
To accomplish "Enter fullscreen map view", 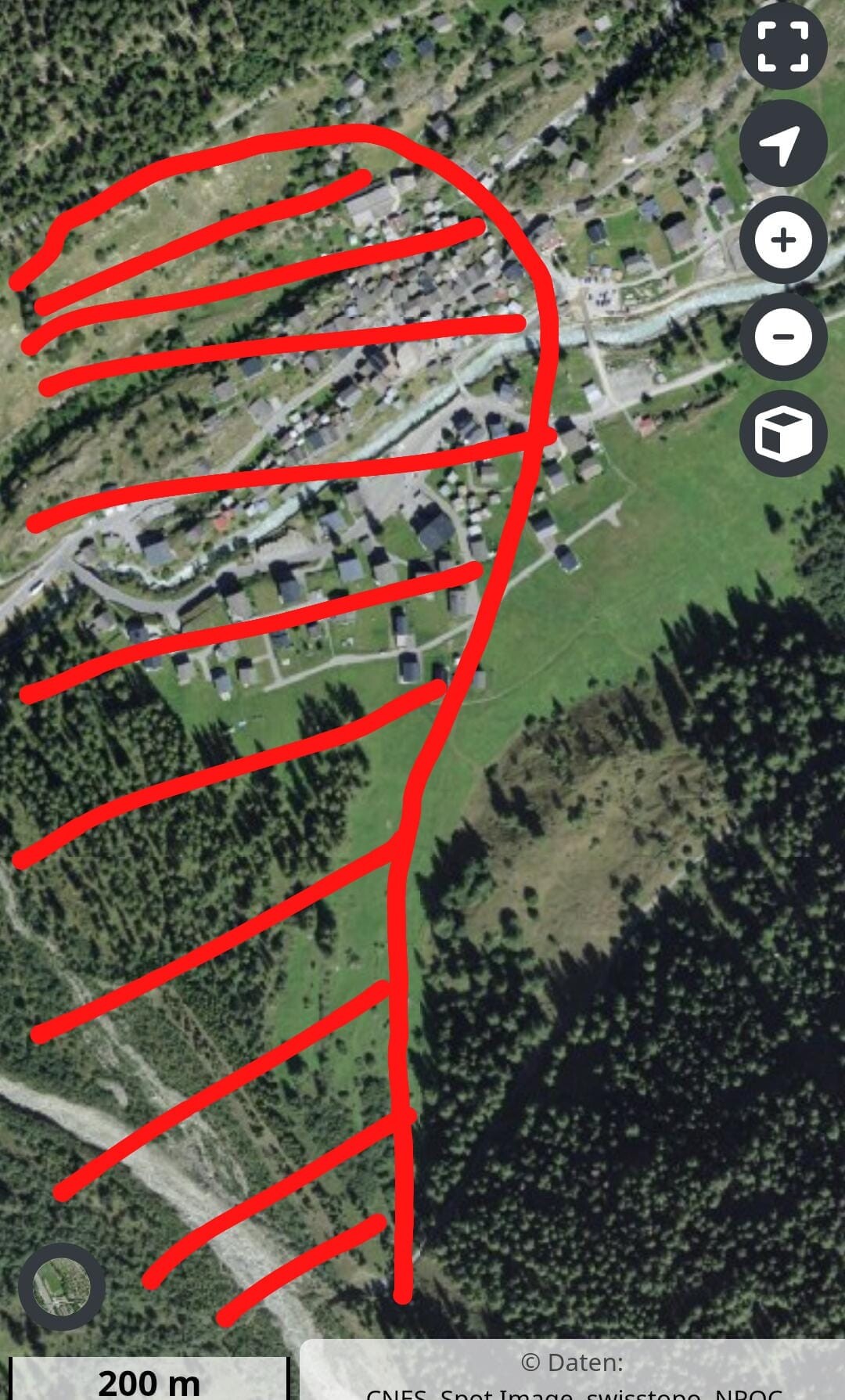I will tap(783, 47).
